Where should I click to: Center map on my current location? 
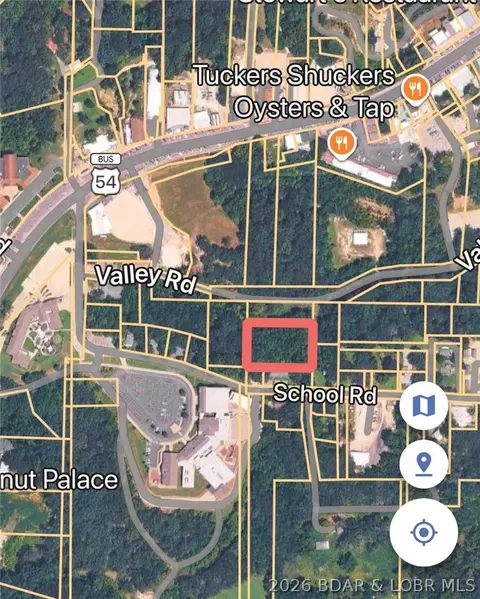[x=424, y=532]
